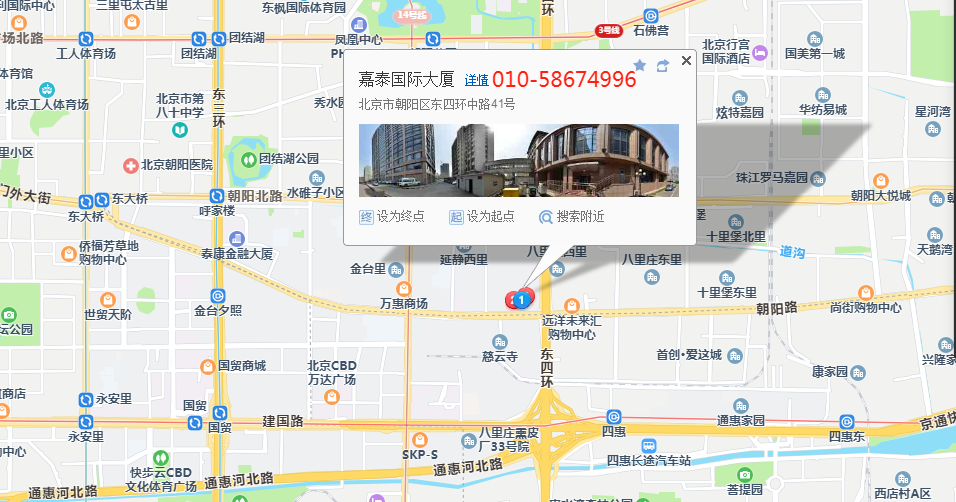This screenshot has height=502, width=956.
Task: Set 嘉泰国际大厦 as starting point (设为起点)
Action: click(481, 216)
